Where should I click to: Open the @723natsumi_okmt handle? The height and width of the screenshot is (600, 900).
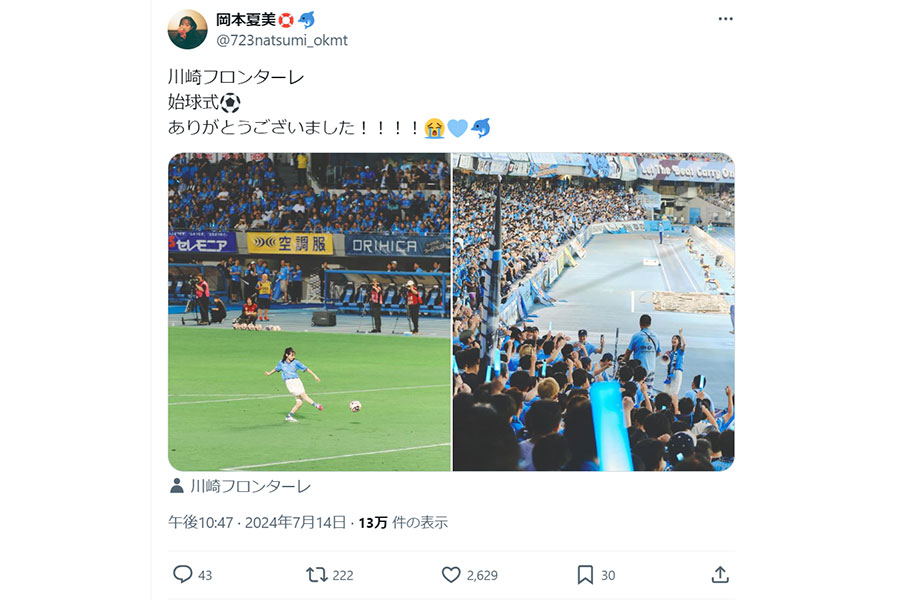(x=281, y=40)
